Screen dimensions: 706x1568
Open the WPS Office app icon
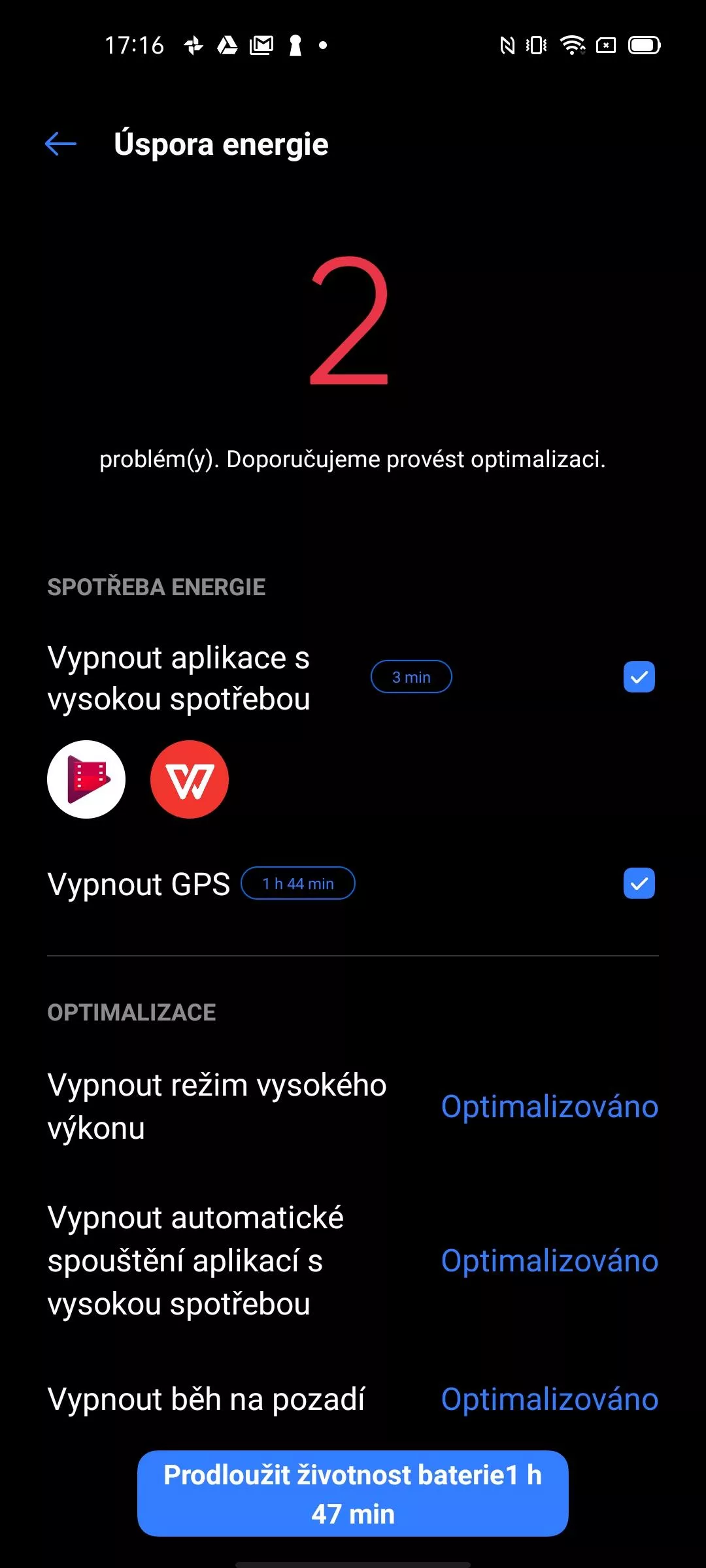[x=190, y=779]
